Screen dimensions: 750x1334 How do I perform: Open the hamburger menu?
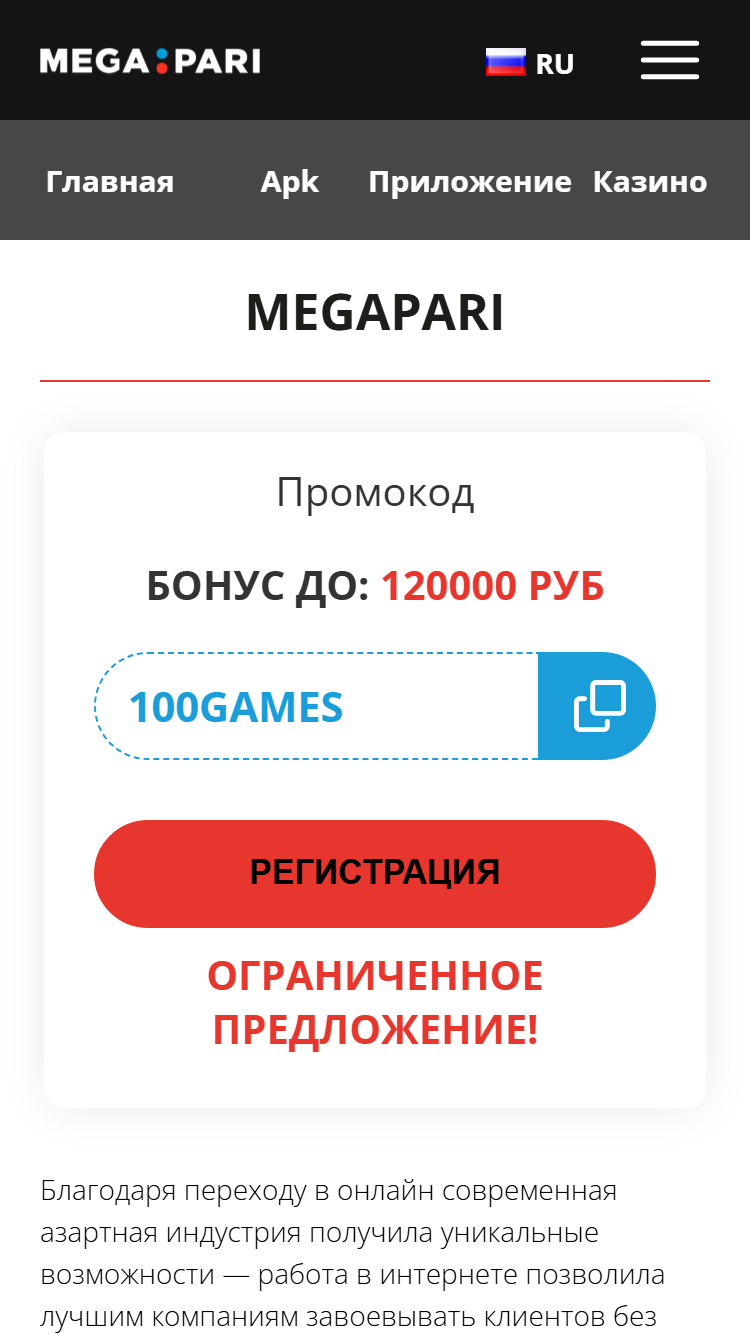(x=669, y=60)
